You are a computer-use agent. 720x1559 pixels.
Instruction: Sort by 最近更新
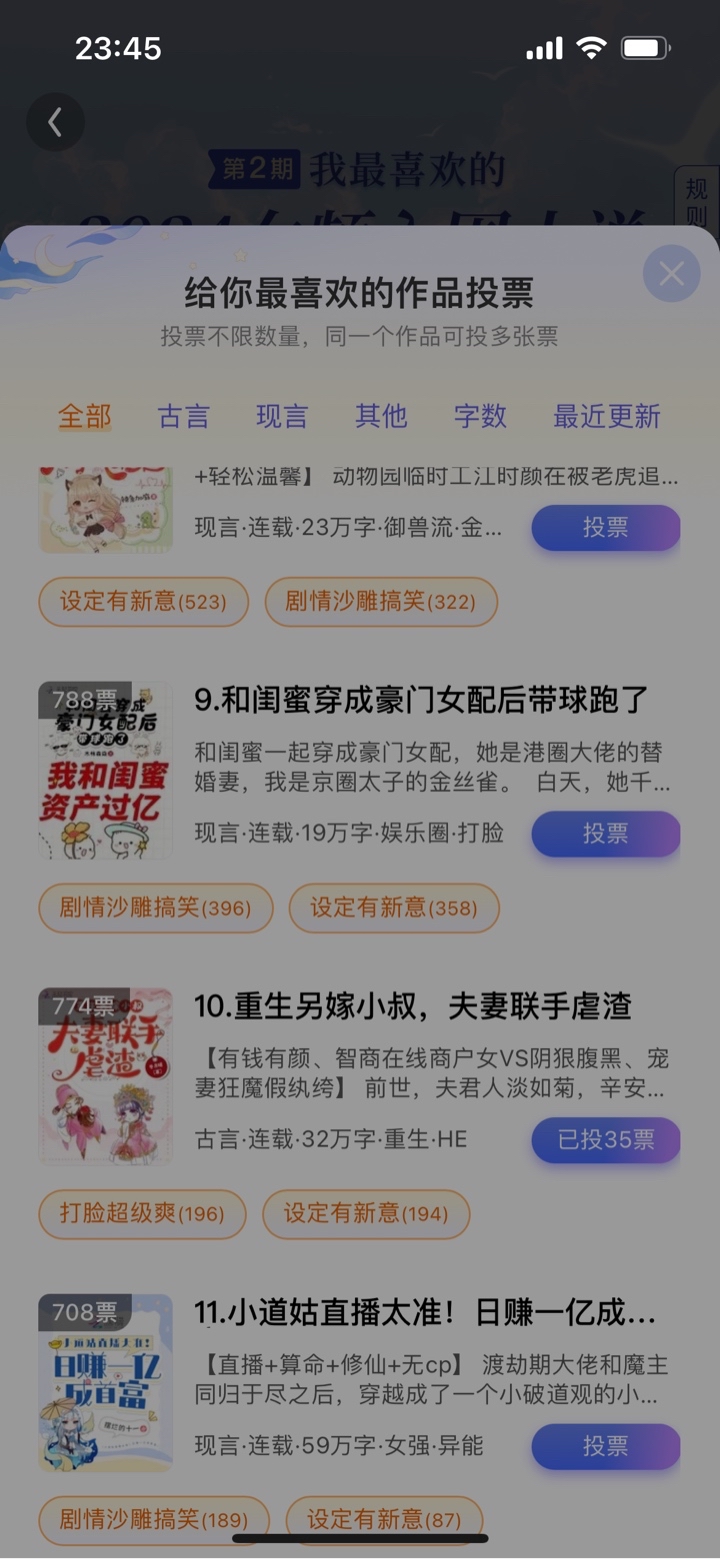click(x=606, y=416)
